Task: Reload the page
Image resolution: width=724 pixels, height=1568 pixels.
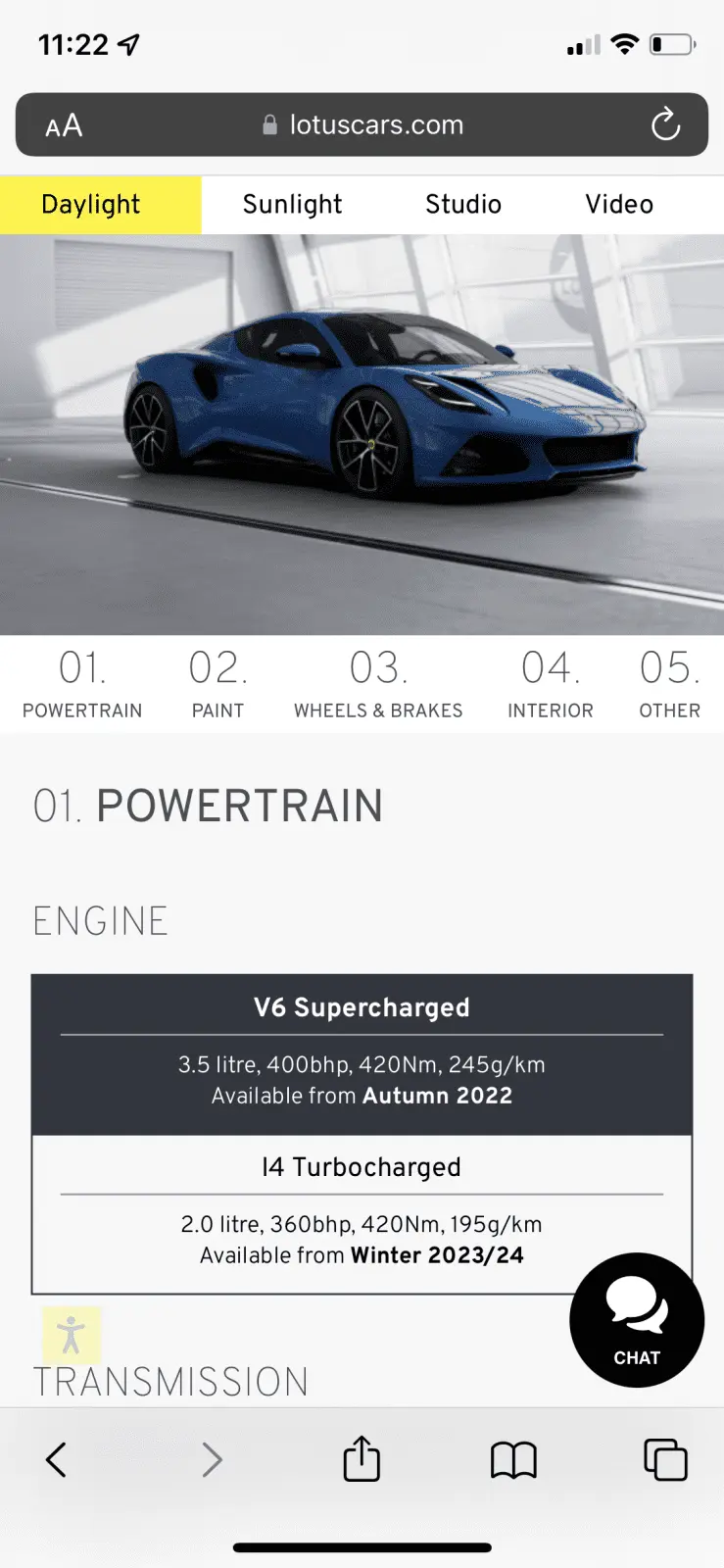Action: point(665,124)
